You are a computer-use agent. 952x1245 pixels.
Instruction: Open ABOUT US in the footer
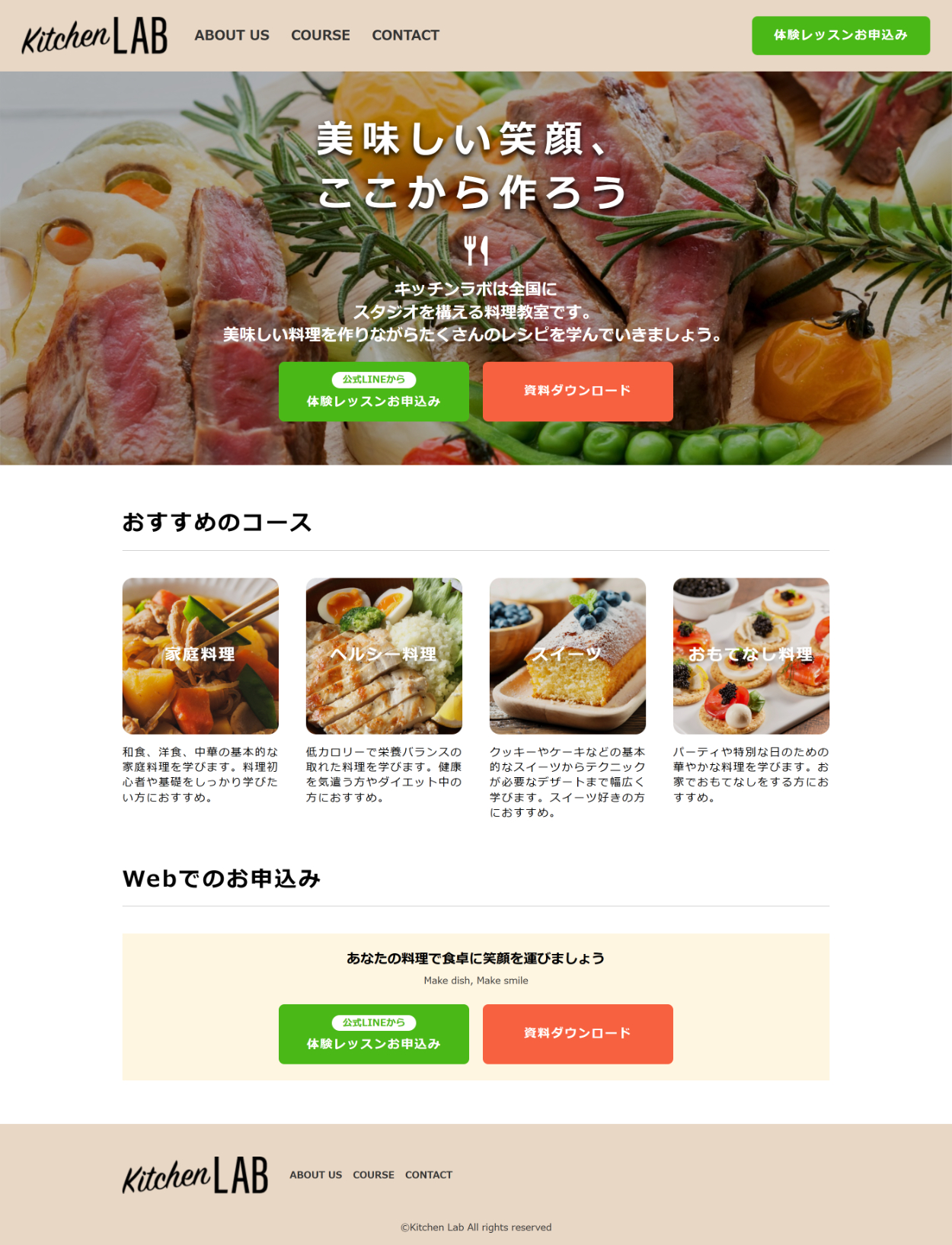click(x=315, y=1175)
